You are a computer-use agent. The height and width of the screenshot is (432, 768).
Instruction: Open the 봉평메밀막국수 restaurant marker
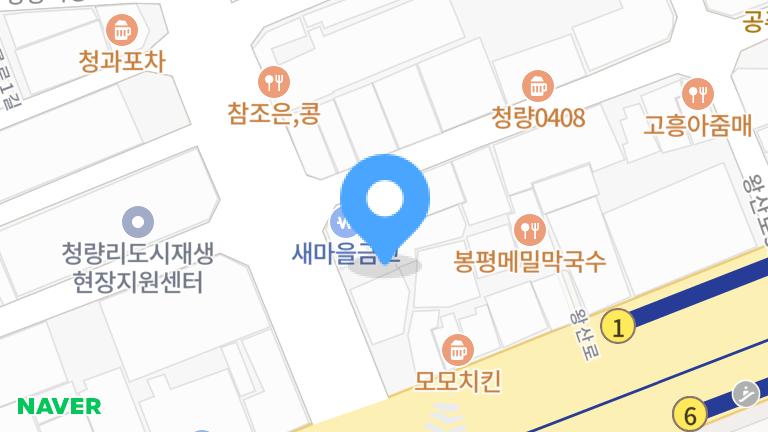pyautogui.click(x=529, y=229)
